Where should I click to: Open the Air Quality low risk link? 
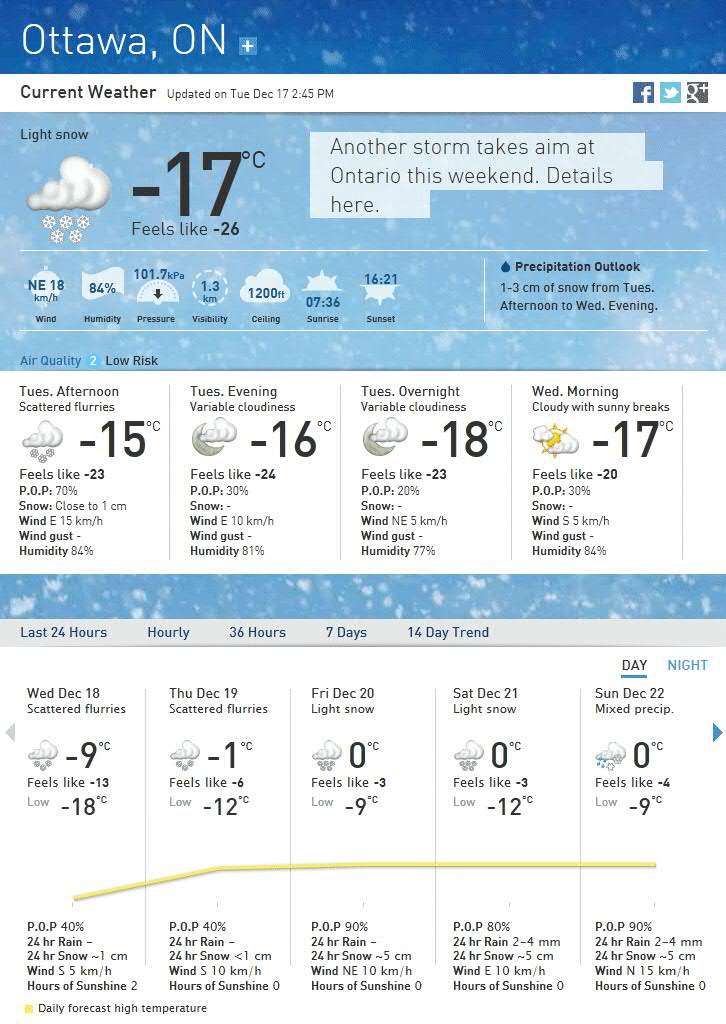pyautogui.click(x=89, y=360)
